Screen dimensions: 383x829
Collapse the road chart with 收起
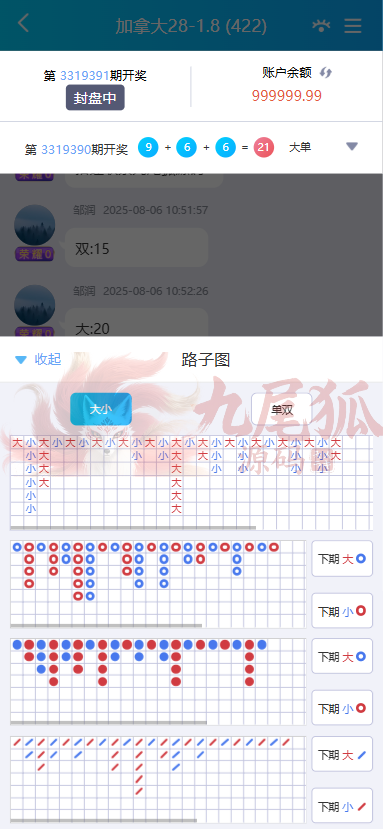point(39,360)
